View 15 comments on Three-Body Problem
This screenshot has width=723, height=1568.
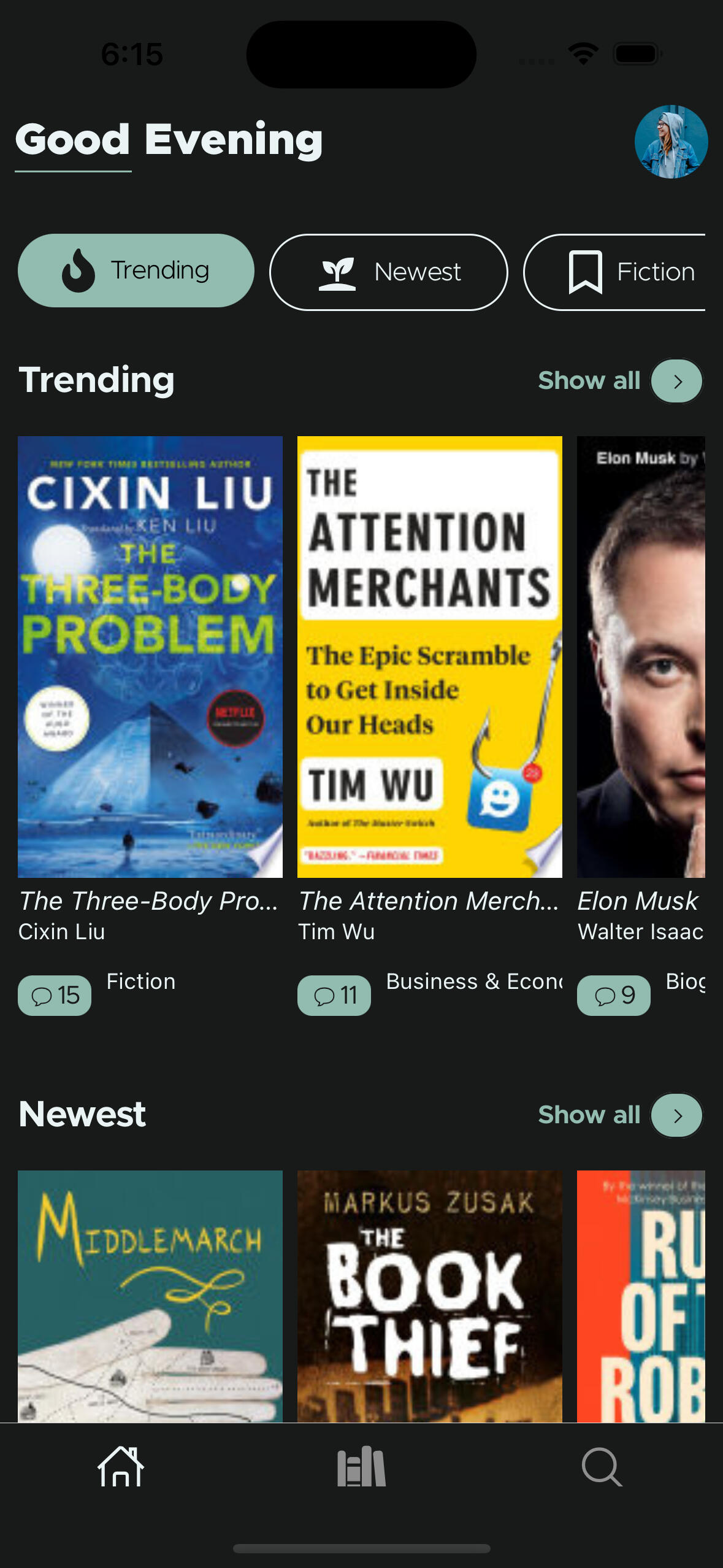[55, 995]
